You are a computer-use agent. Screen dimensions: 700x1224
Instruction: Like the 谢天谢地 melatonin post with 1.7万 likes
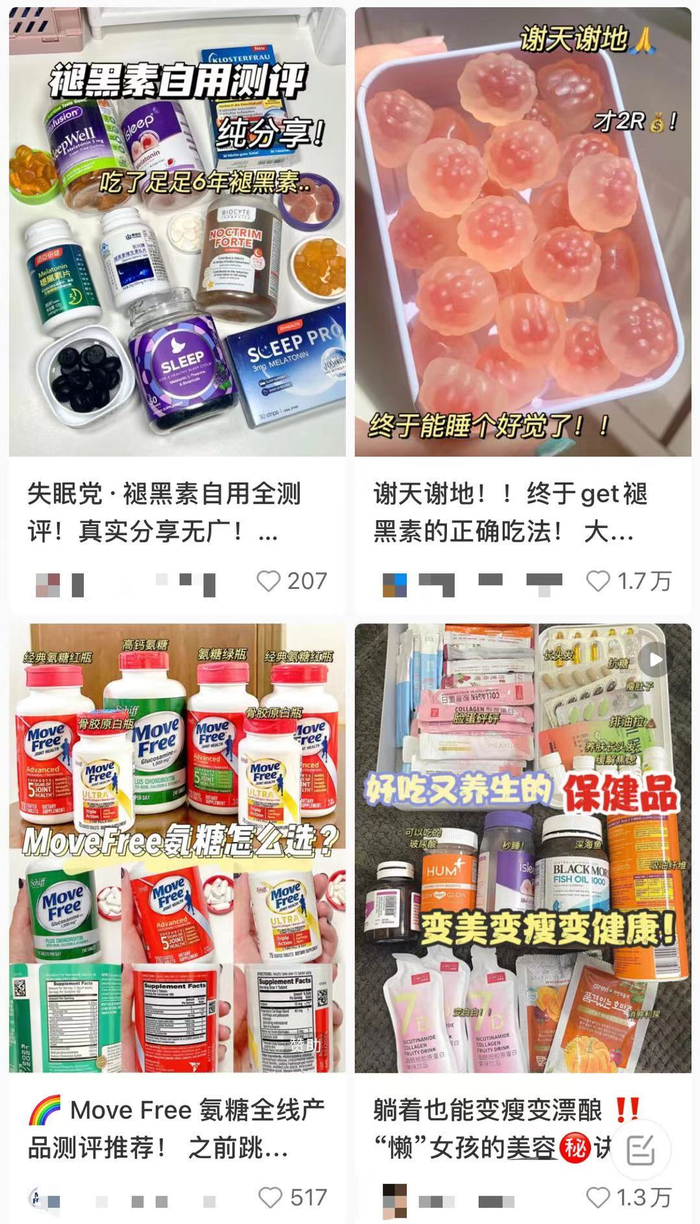[x=598, y=581]
